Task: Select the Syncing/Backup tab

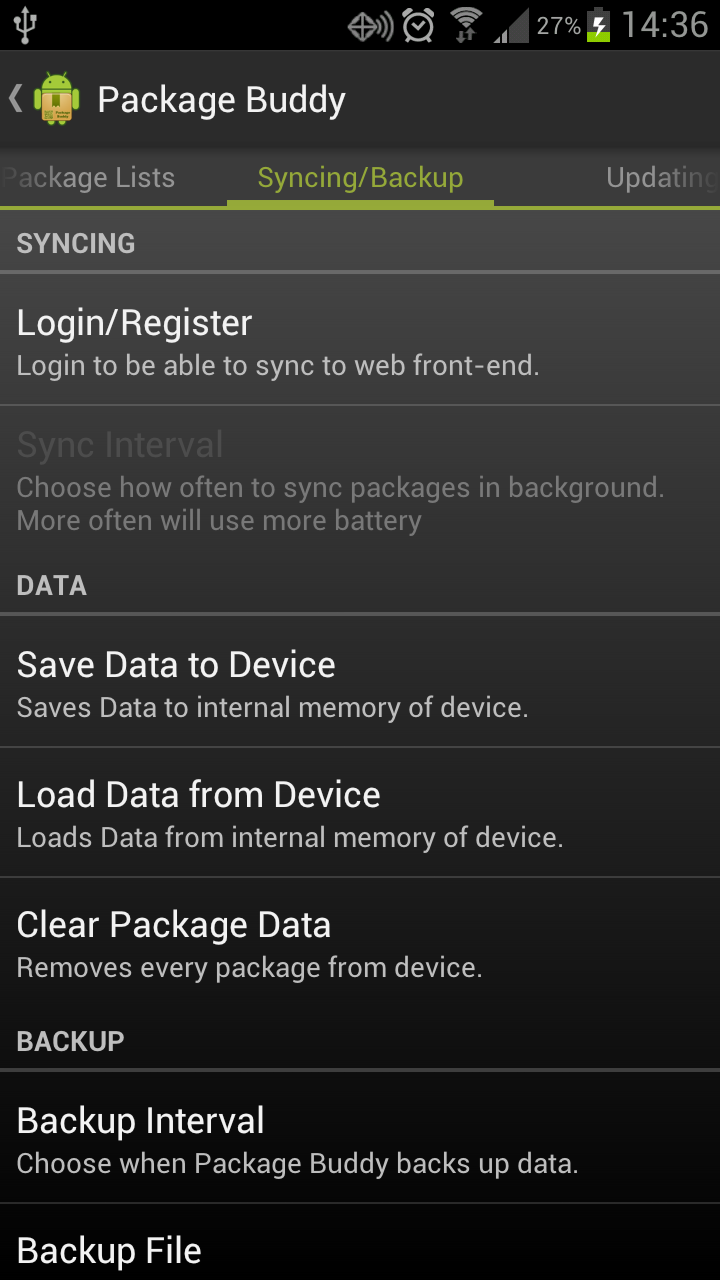Action: (x=360, y=178)
